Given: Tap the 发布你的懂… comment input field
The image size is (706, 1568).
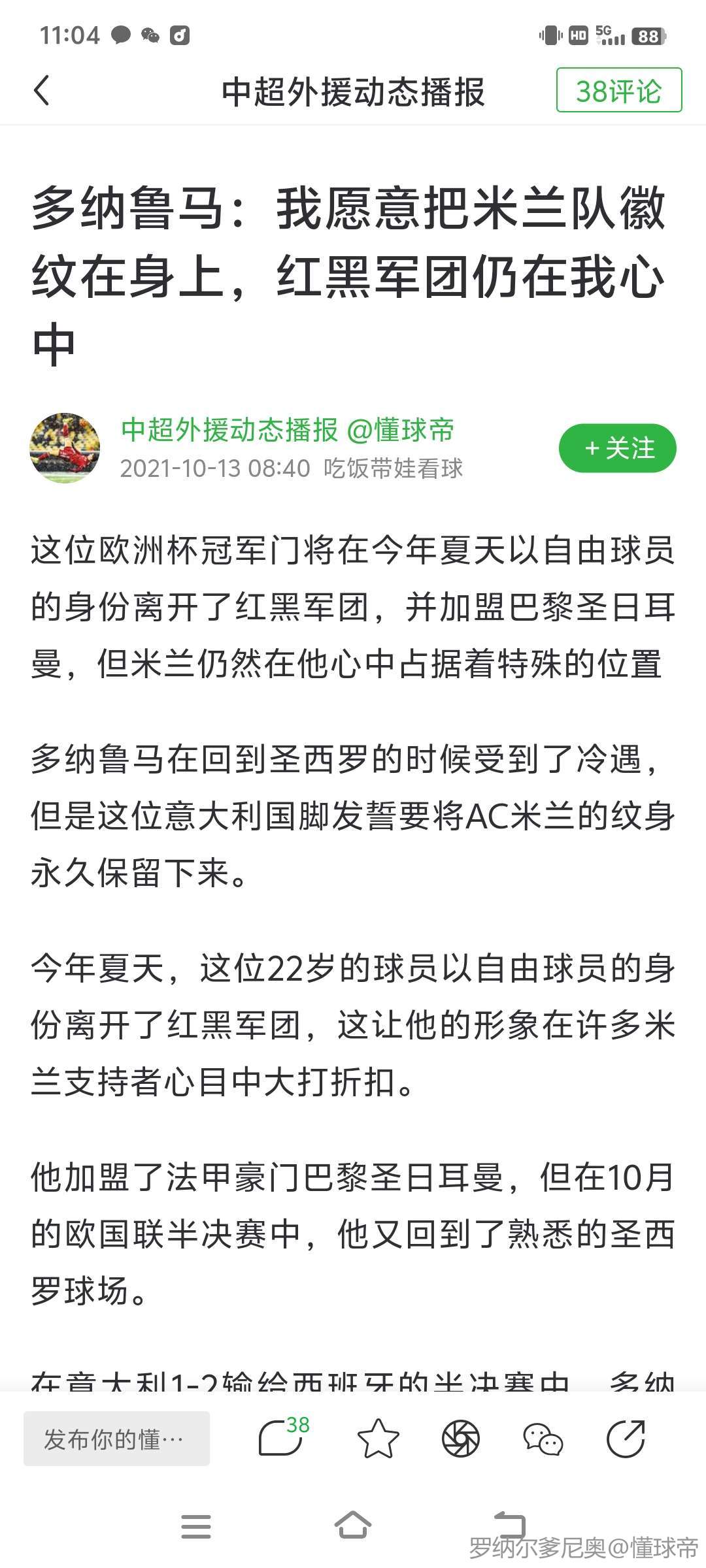Looking at the screenshot, I should pyautogui.click(x=116, y=1439).
